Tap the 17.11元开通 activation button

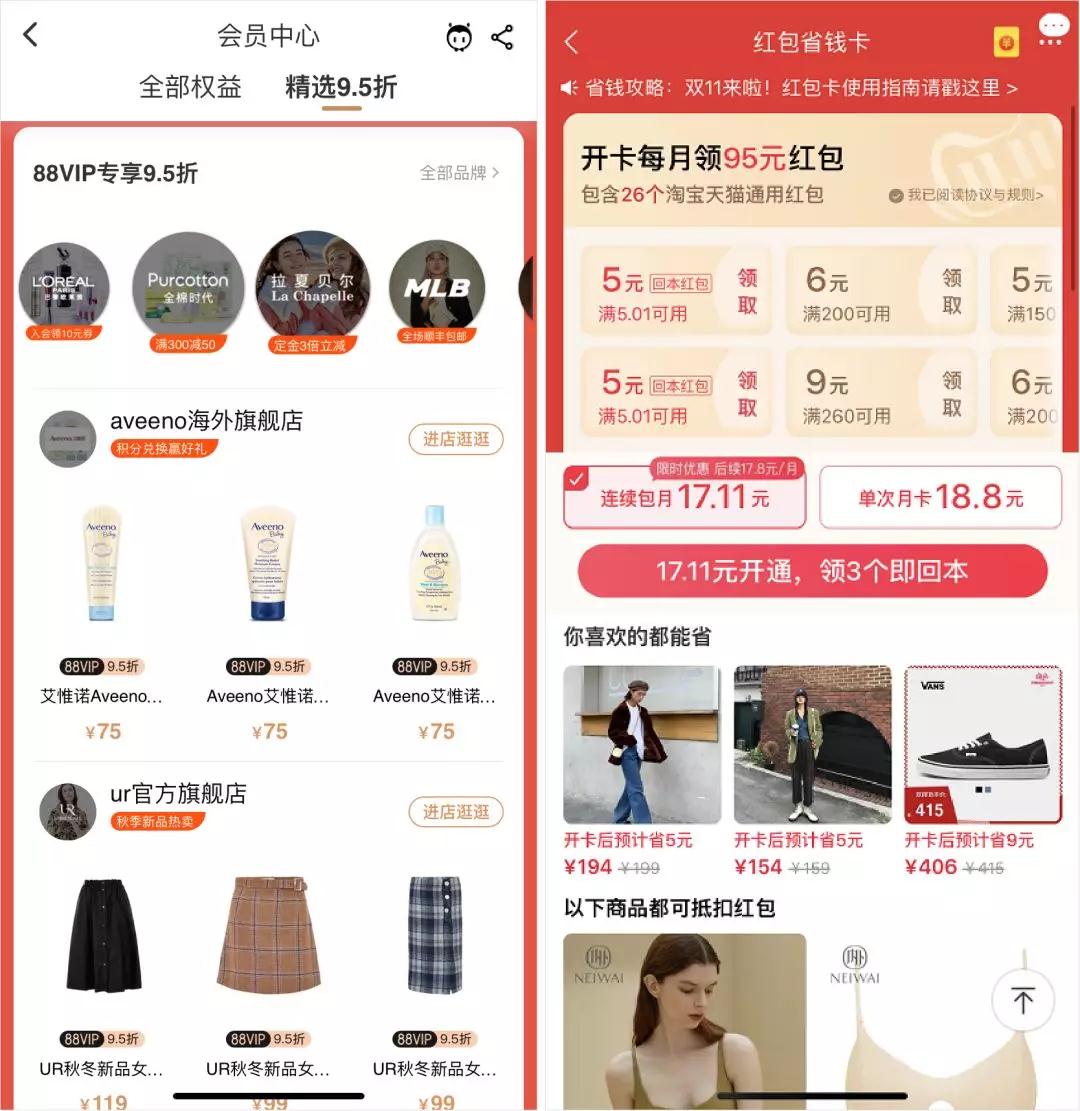click(x=812, y=572)
